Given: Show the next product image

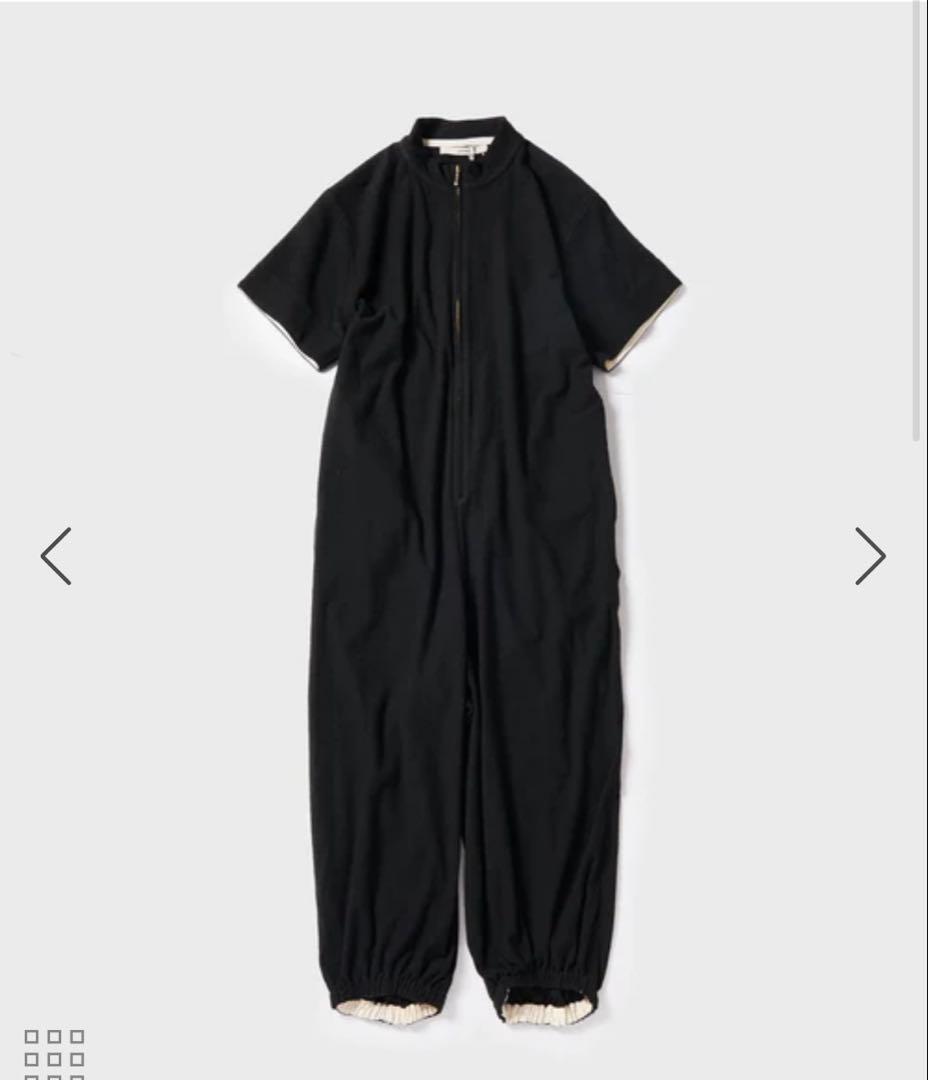Looking at the screenshot, I should coord(870,556).
